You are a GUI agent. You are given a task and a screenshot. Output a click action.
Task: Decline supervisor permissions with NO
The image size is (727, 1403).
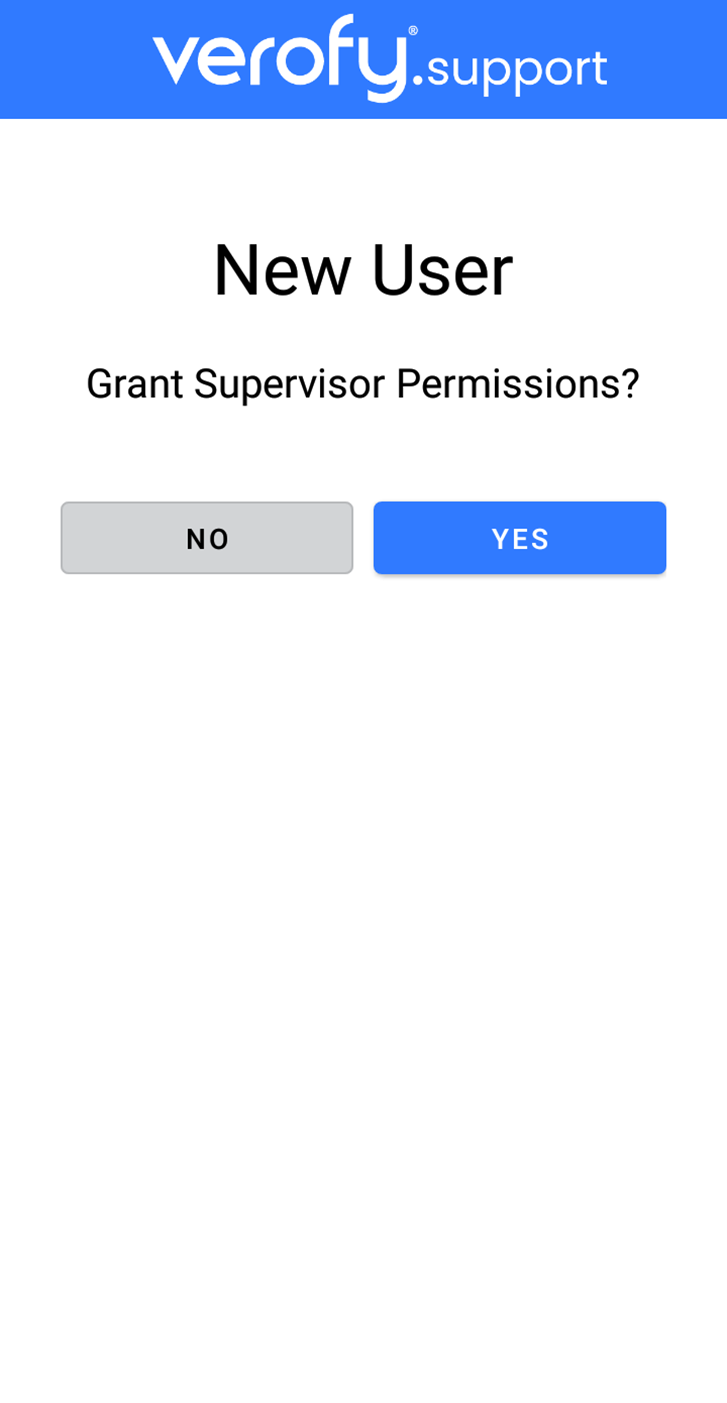click(x=207, y=538)
